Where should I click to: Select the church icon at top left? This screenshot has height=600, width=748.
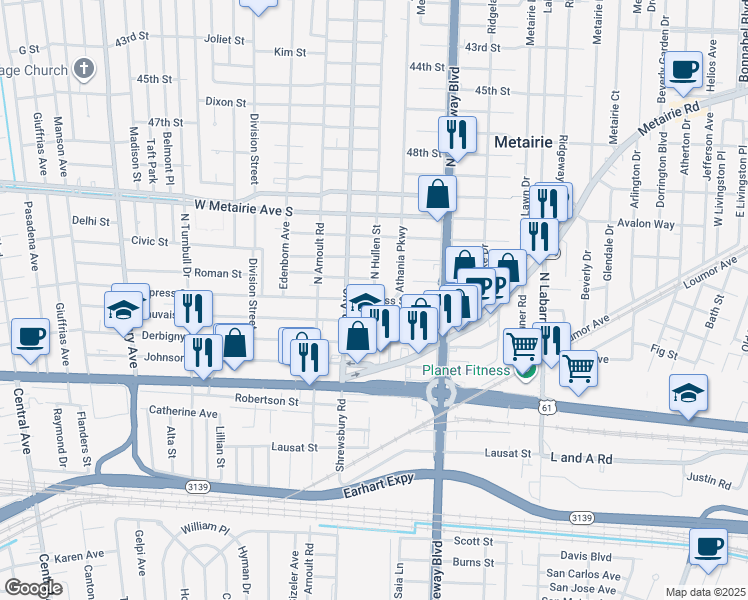[84, 70]
